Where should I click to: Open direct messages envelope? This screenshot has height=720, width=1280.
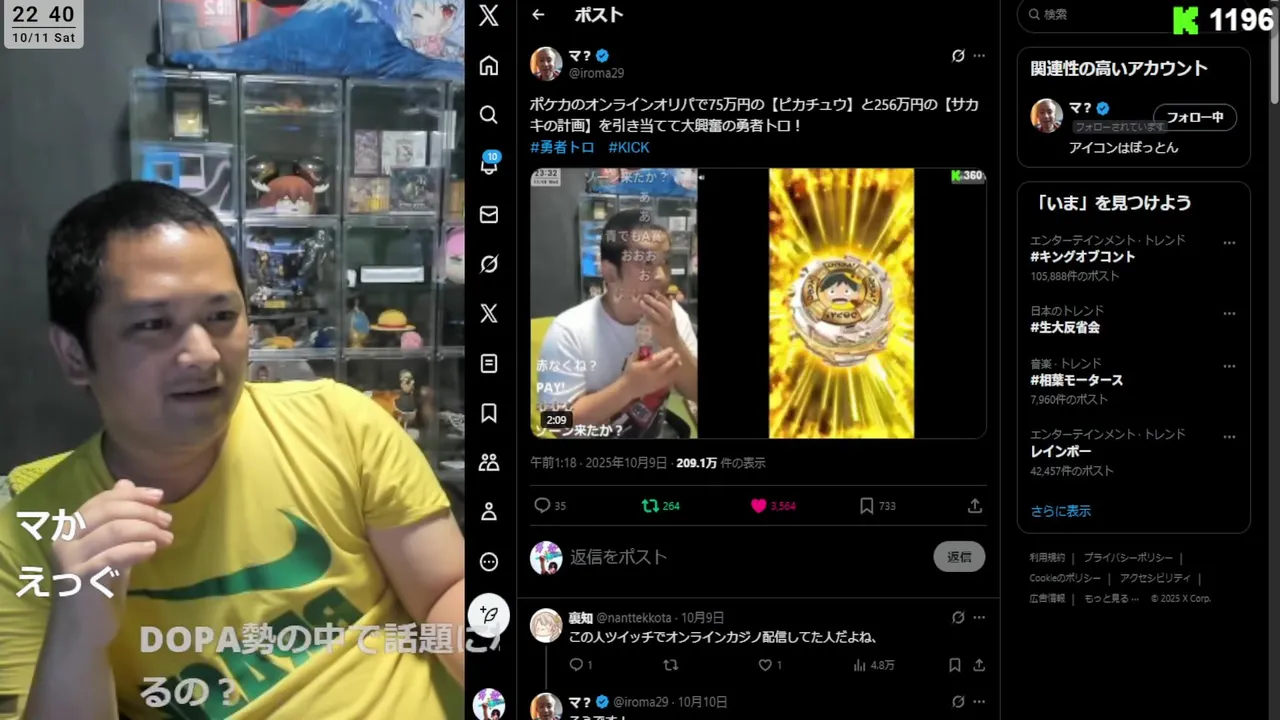click(489, 214)
